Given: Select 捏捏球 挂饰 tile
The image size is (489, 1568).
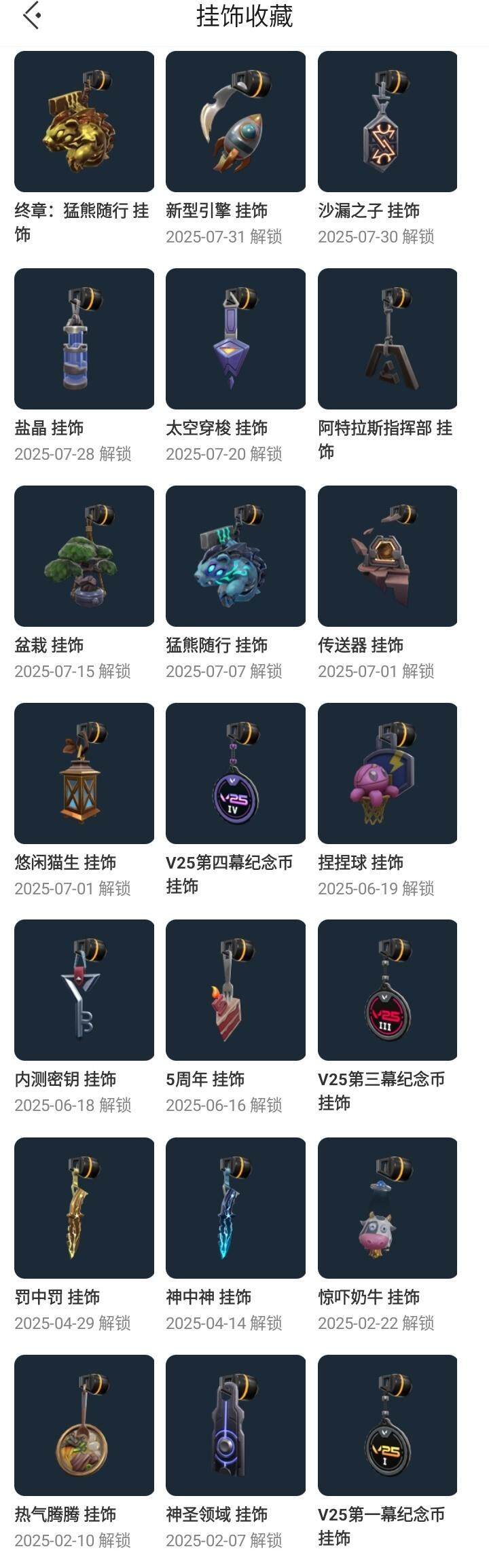Looking at the screenshot, I should [x=387, y=773].
